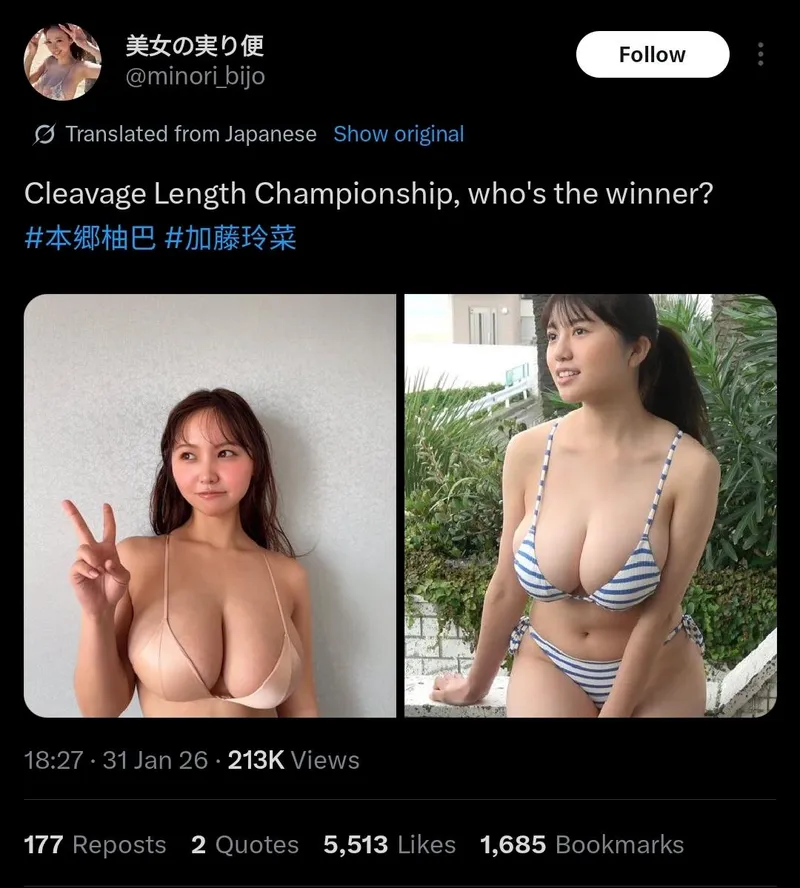
Task: Open the @minori_bijo handle
Action: [x=195, y=76]
